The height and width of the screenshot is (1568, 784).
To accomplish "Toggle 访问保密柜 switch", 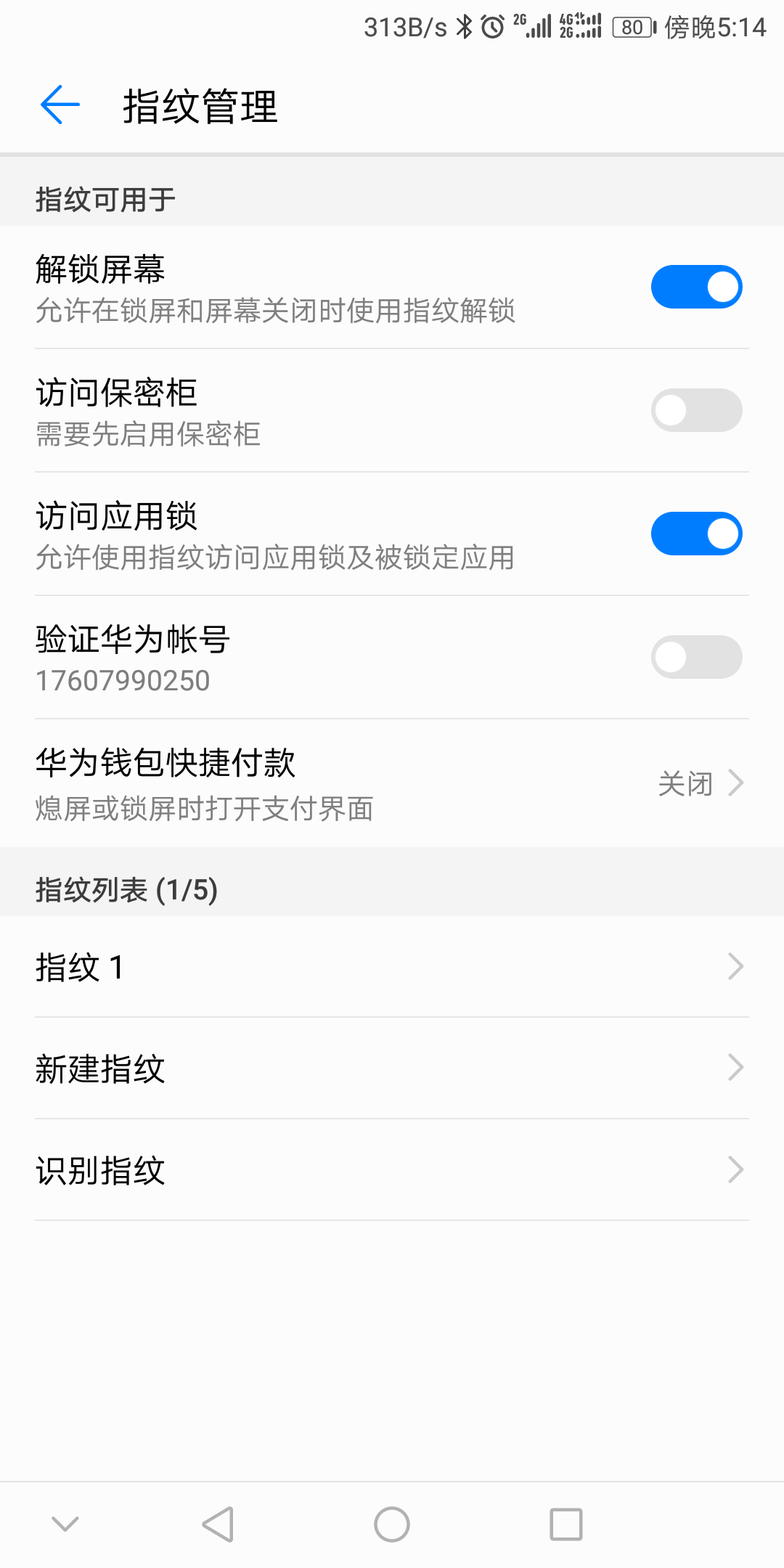I will click(695, 410).
